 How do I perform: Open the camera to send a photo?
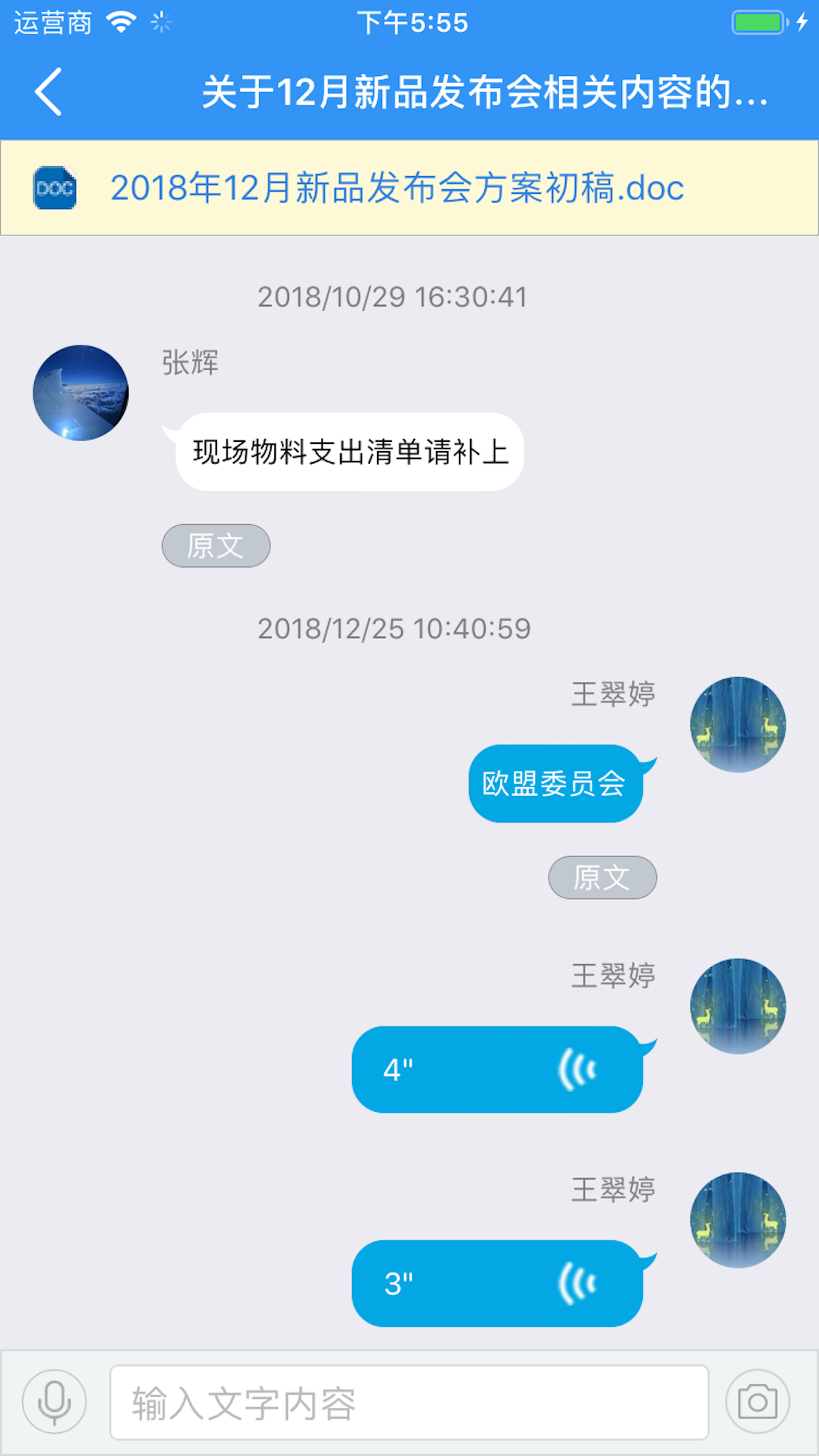(x=757, y=1402)
